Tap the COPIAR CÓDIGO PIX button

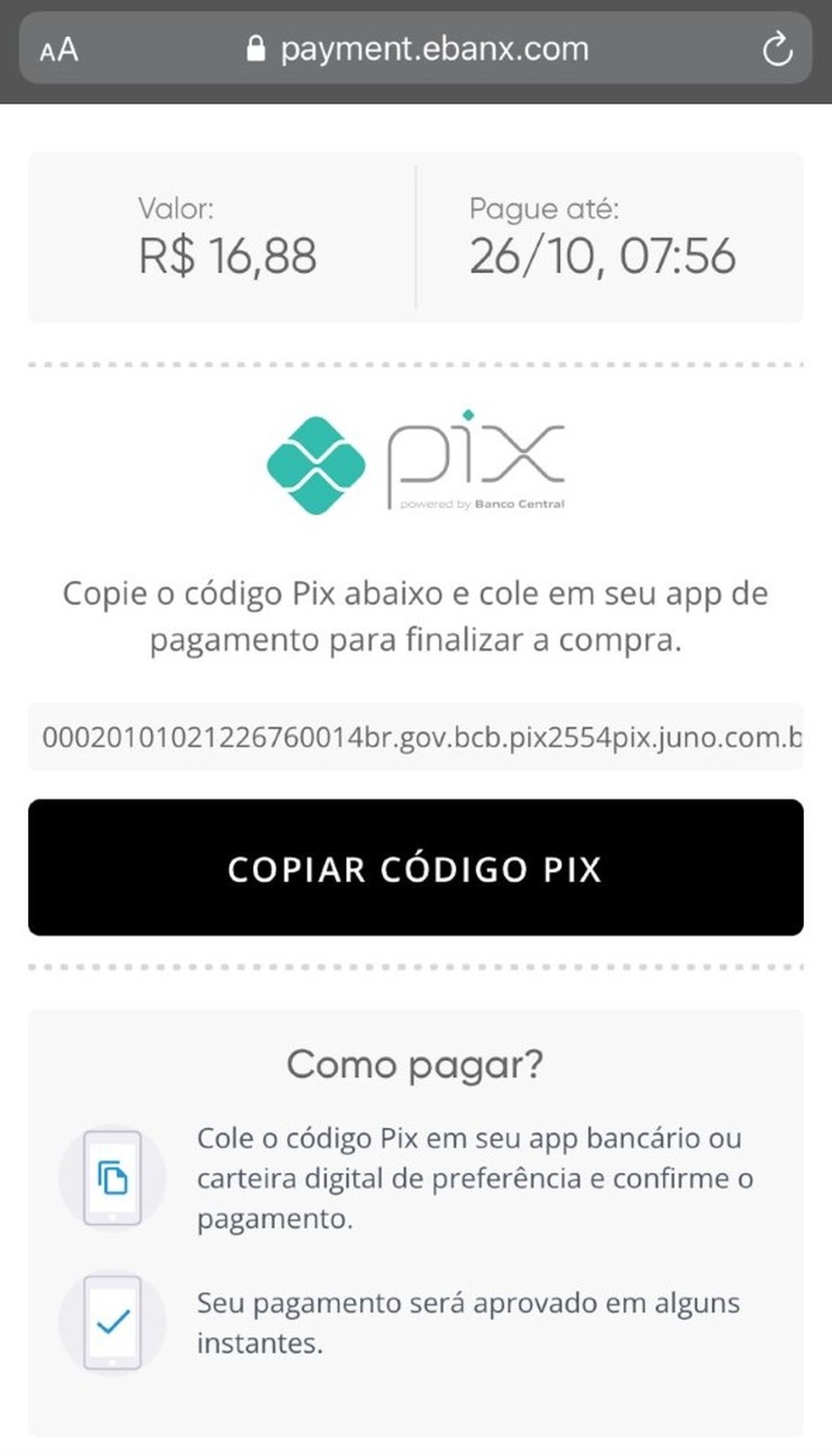pos(415,868)
